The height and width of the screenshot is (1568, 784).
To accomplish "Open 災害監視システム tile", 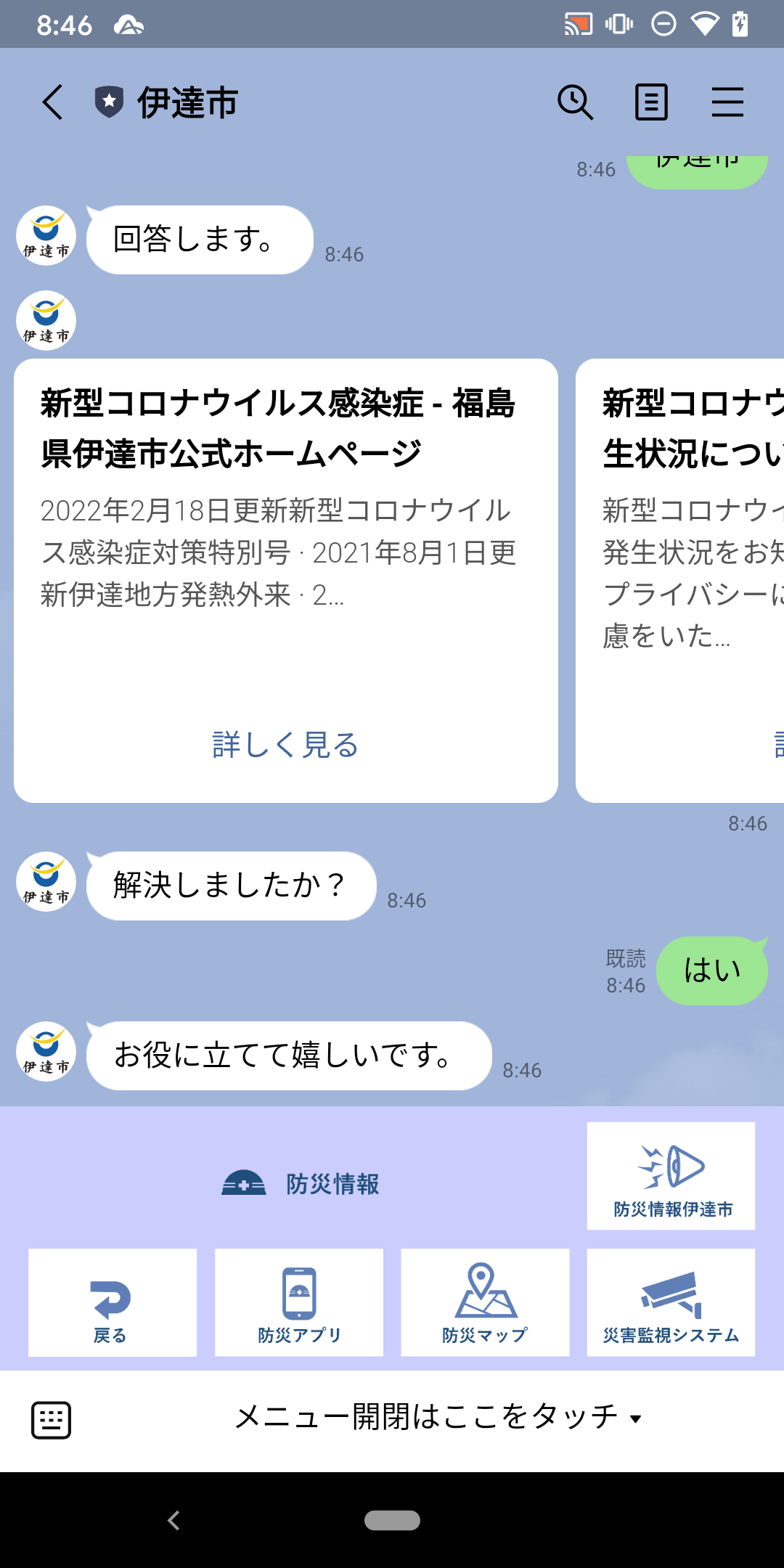I will (671, 1302).
